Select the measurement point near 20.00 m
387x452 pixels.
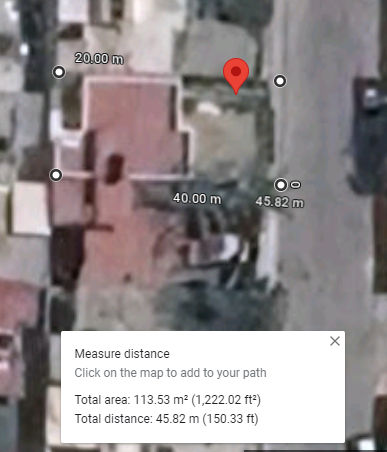coord(59,72)
